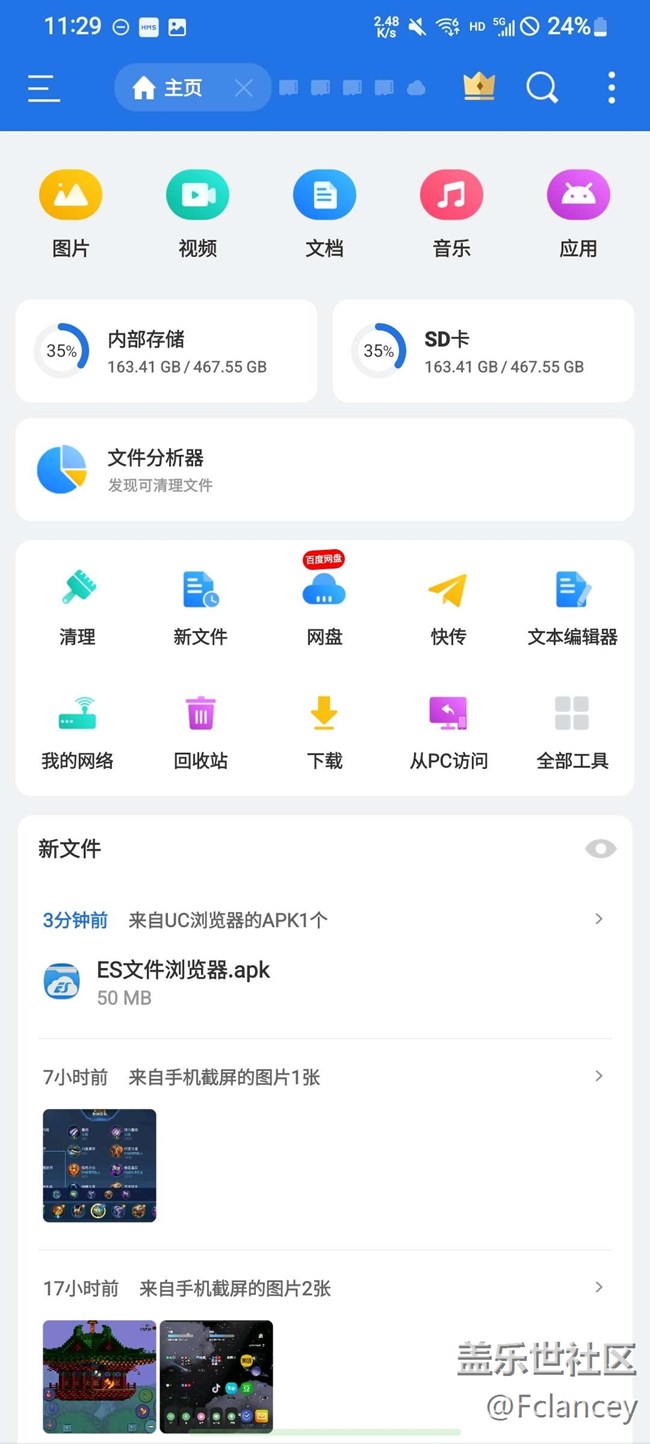
Task: Open the overflow menu
Action: coord(611,88)
